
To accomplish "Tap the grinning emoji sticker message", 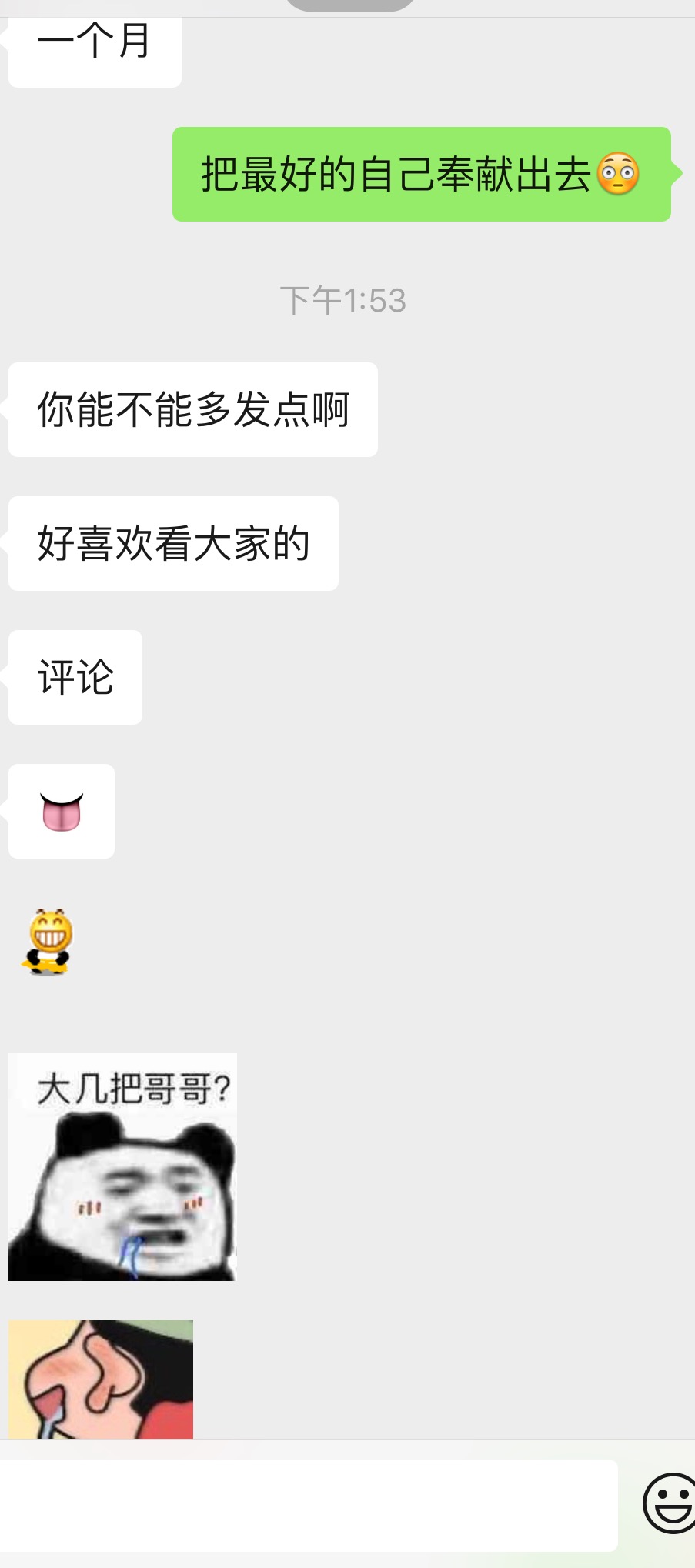I will pyautogui.click(x=48, y=942).
